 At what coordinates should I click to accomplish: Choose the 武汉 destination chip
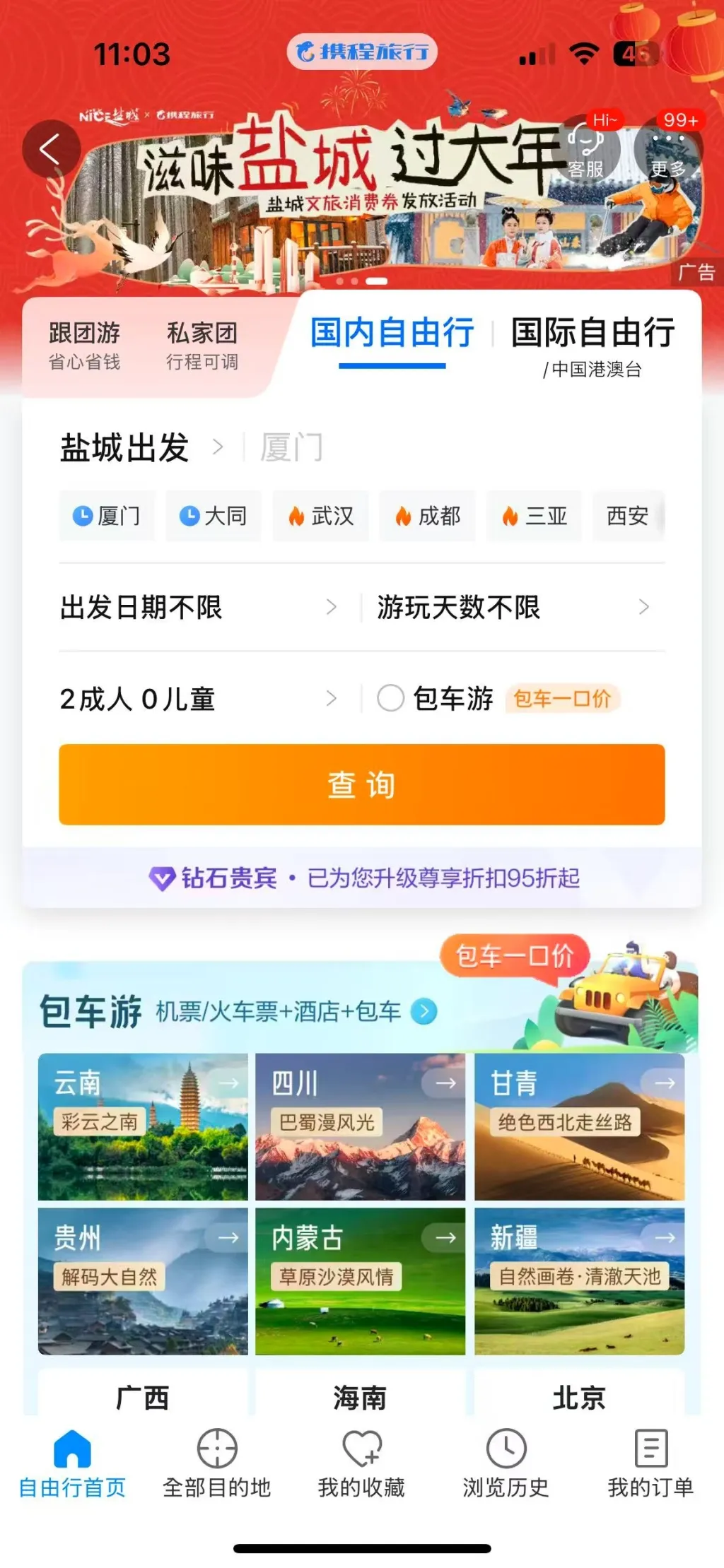click(321, 517)
